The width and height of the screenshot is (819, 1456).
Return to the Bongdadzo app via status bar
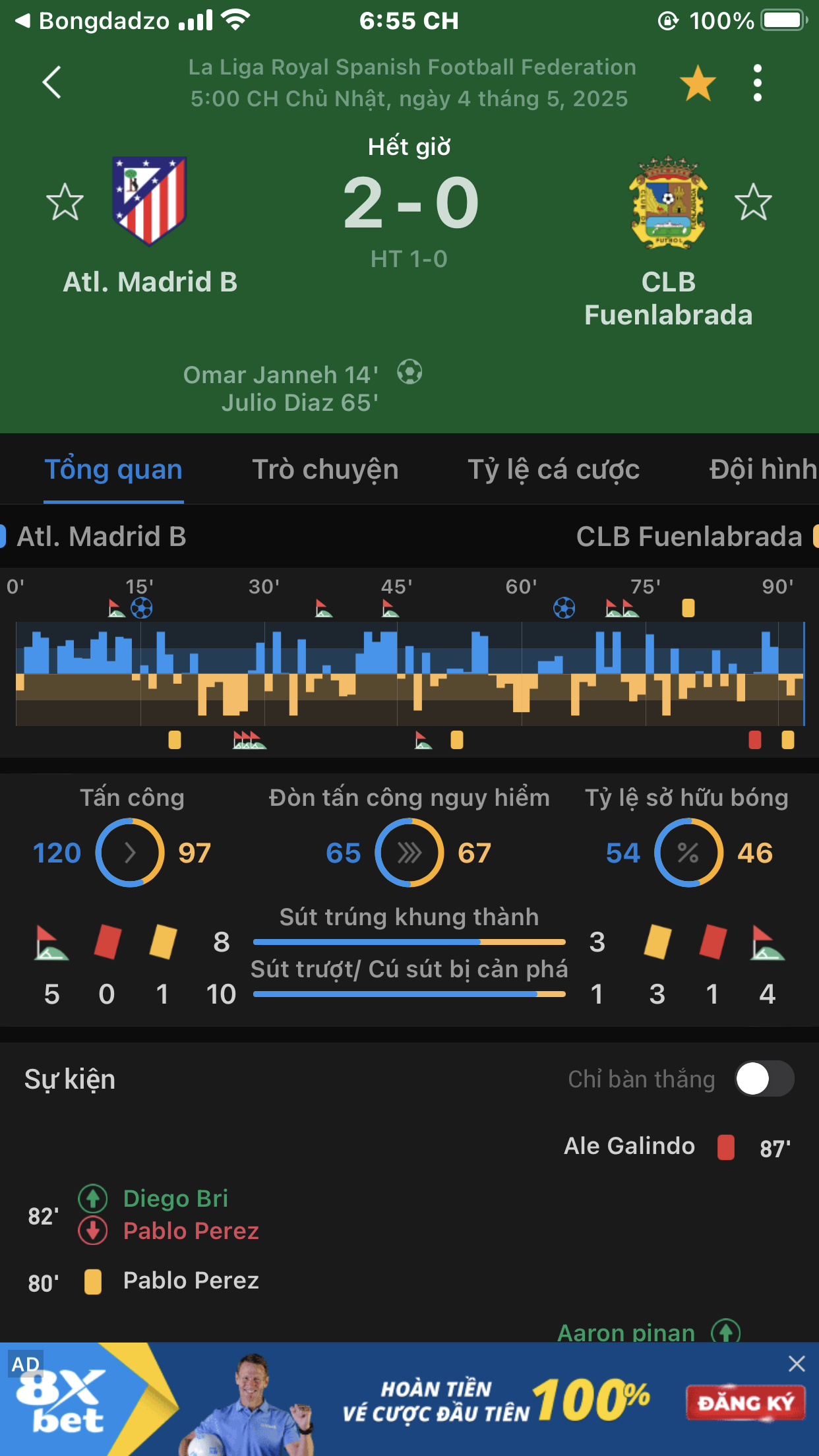pyautogui.click(x=92, y=21)
